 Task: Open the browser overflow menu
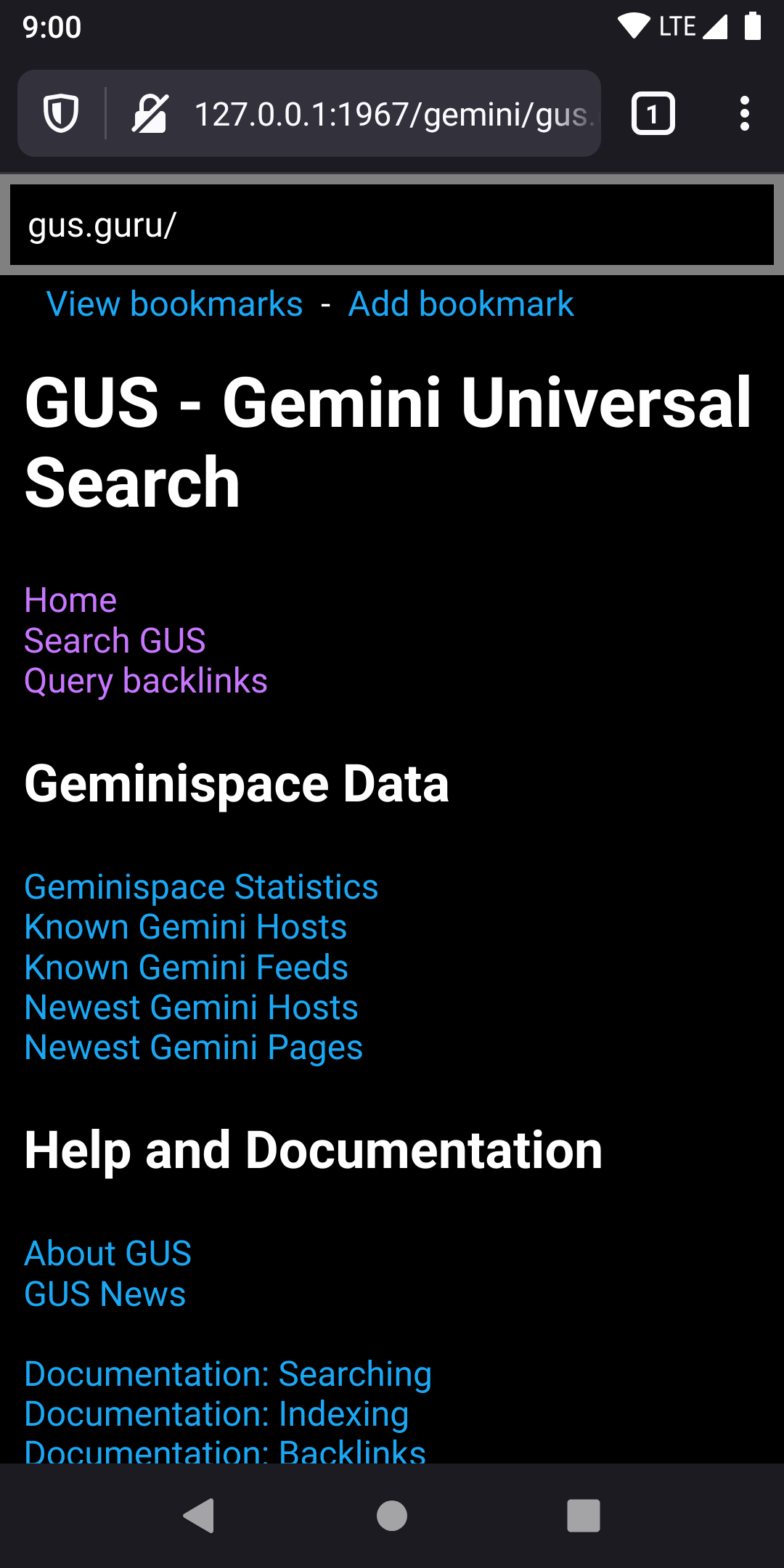point(744,114)
